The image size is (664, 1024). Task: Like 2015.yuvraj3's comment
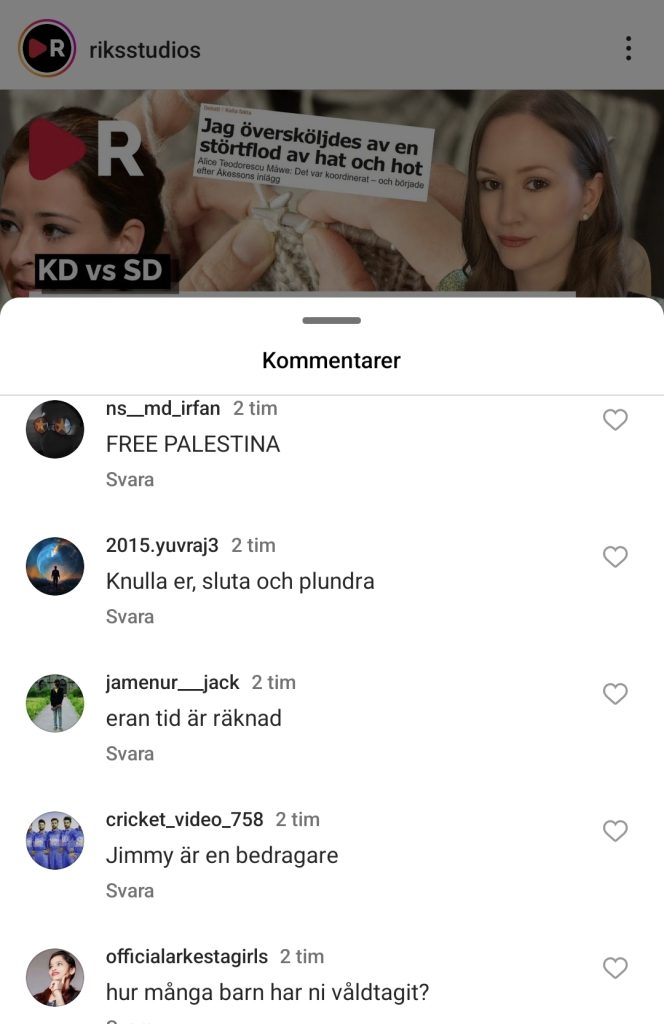pos(615,557)
